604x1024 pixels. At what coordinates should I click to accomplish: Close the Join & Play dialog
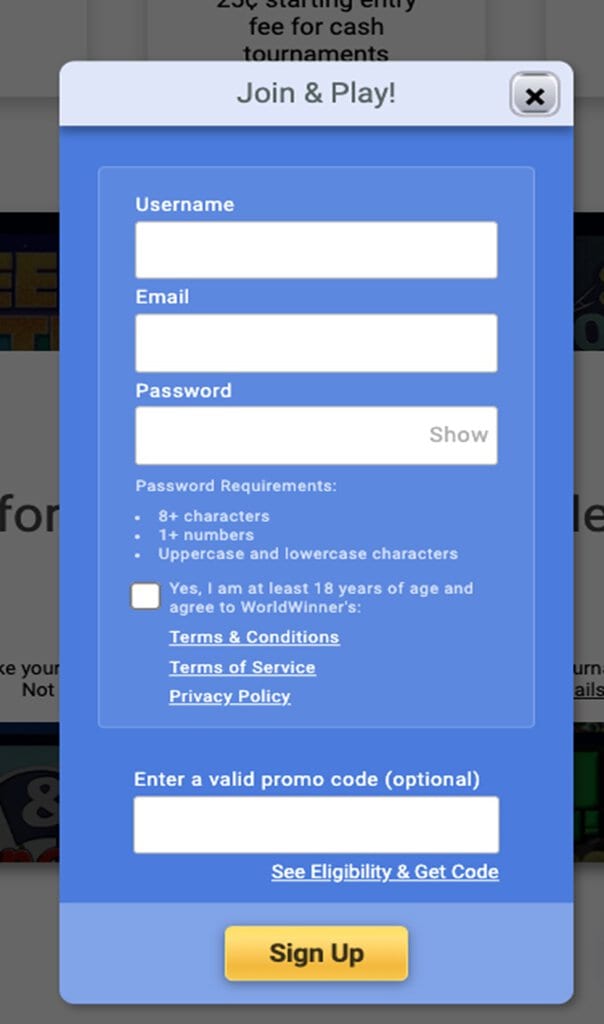tap(534, 95)
